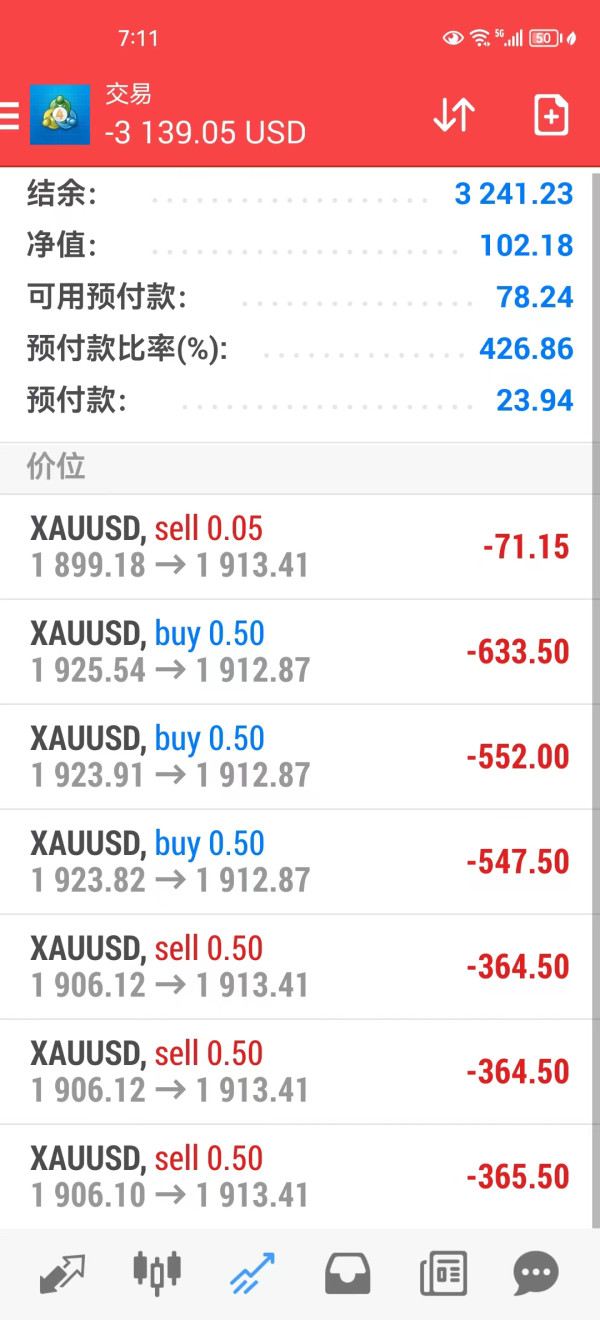Tap the sort arrows icon

[454, 115]
